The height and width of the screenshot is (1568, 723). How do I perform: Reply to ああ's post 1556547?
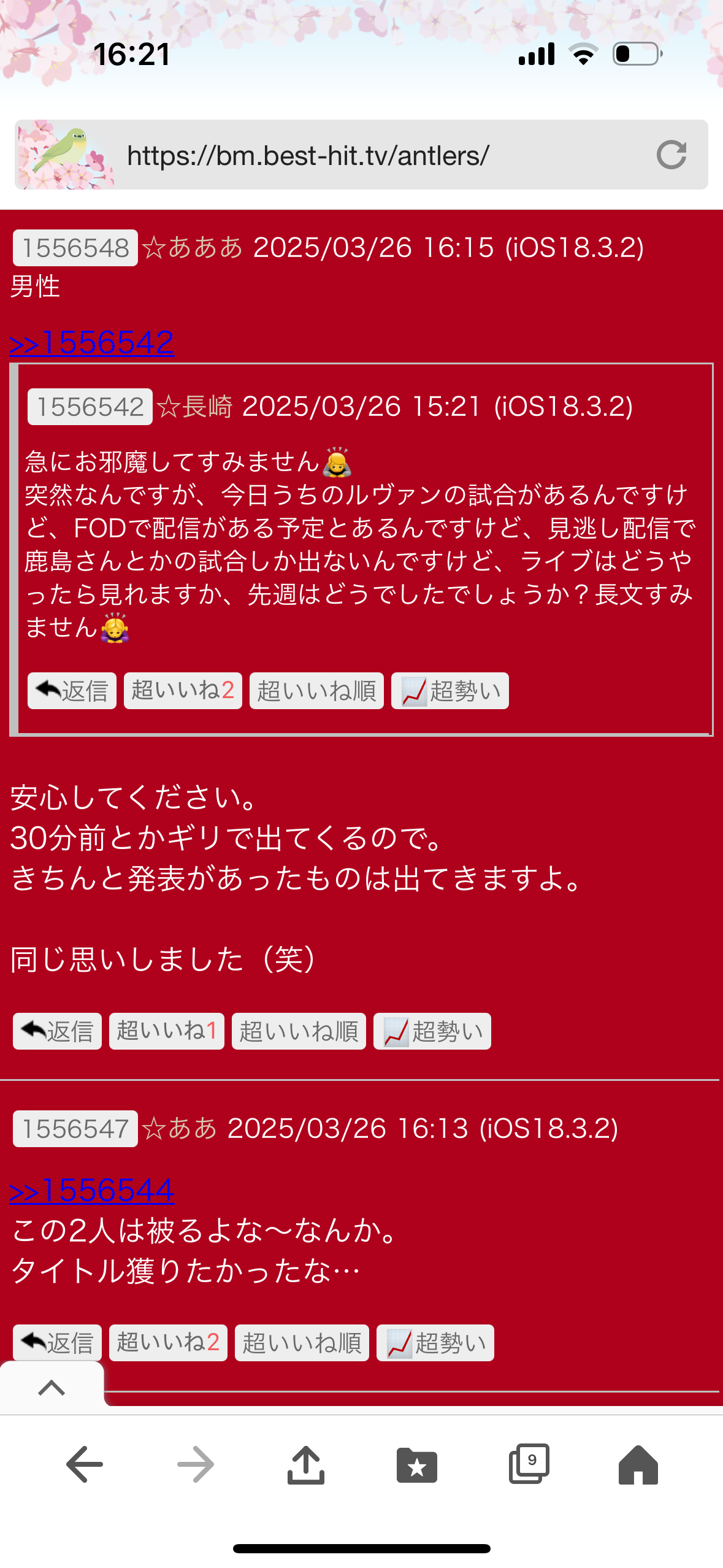[x=57, y=1343]
